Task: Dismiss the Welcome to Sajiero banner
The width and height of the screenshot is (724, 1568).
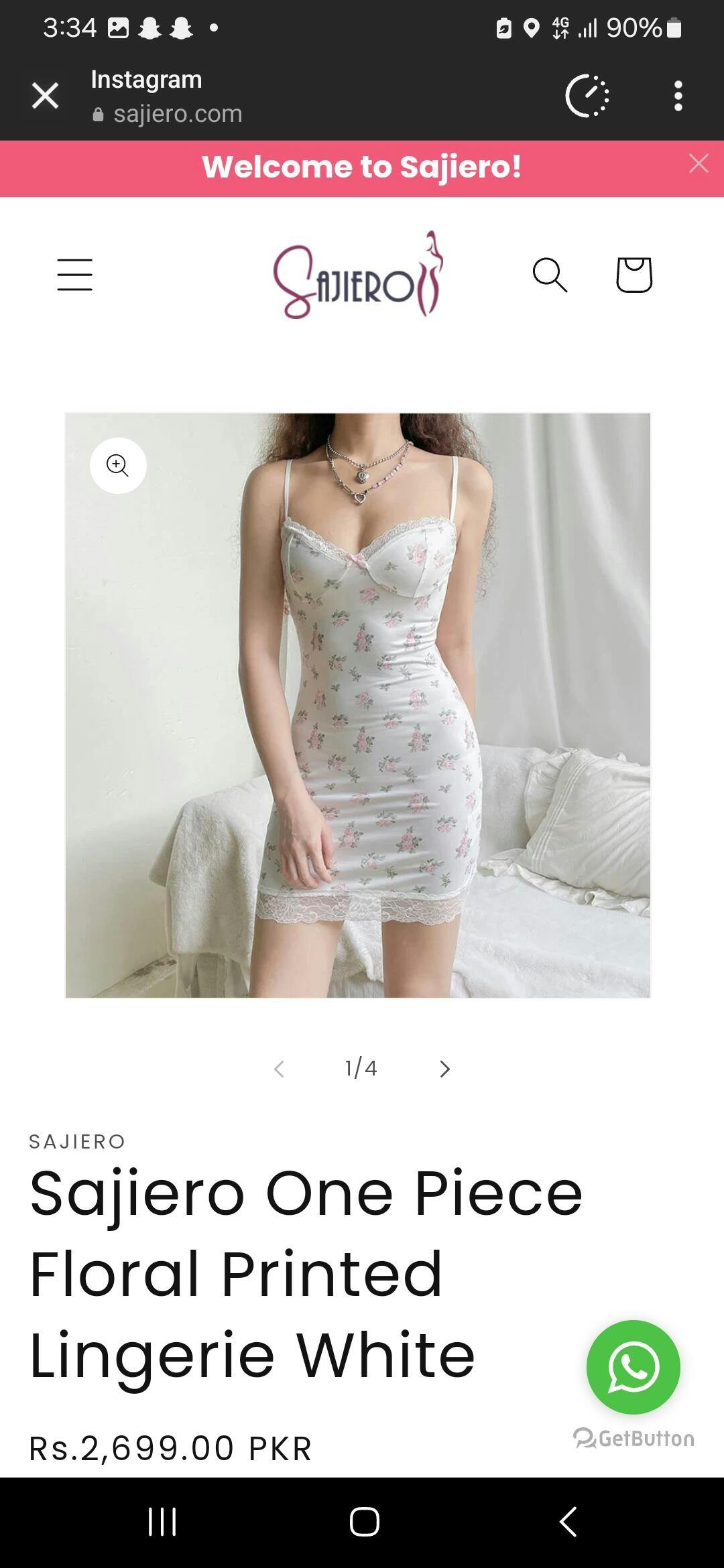Action: coord(699,164)
